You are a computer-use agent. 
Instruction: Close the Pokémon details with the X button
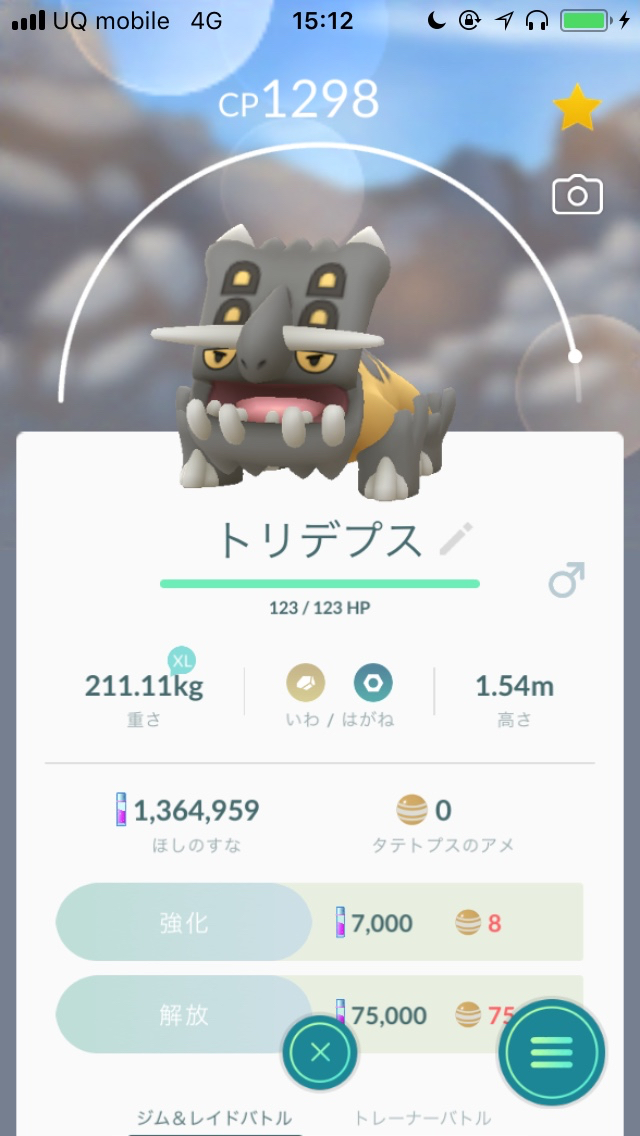click(x=320, y=1052)
